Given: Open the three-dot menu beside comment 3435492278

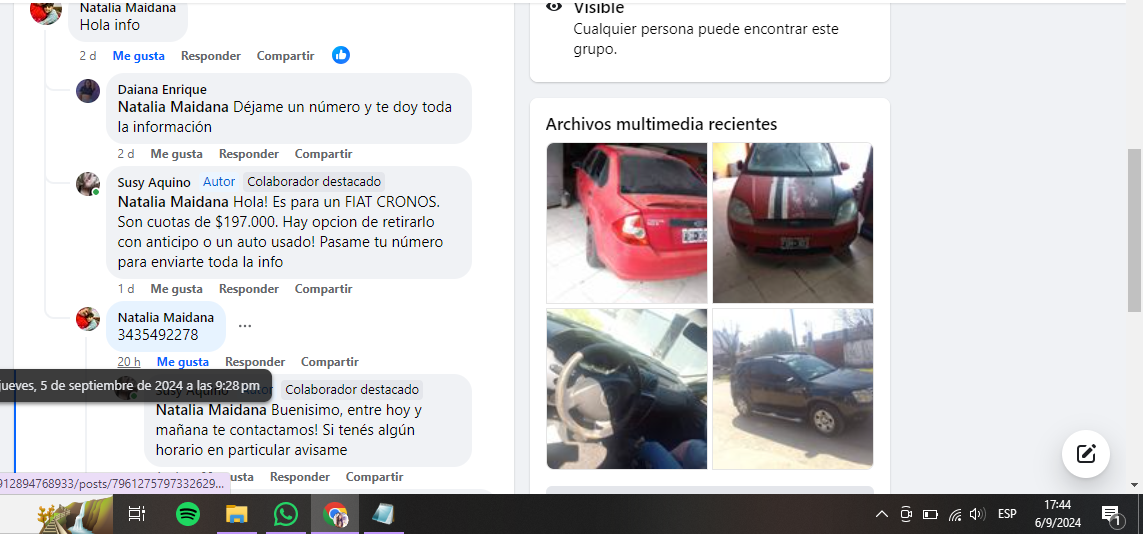Looking at the screenshot, I should pyautogui.click(x=245, y=326).
